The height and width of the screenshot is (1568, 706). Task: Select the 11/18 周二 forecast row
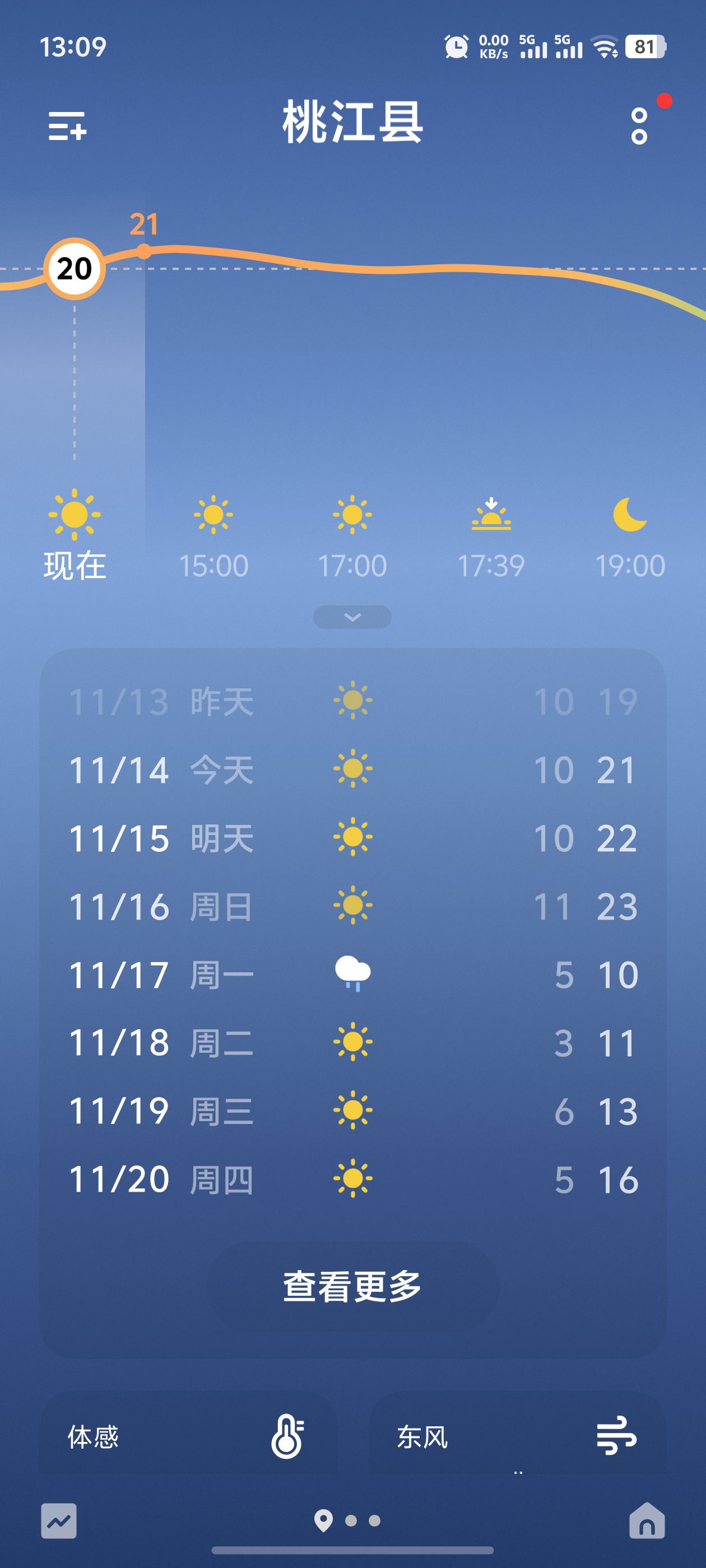(x=352, y=1043)
